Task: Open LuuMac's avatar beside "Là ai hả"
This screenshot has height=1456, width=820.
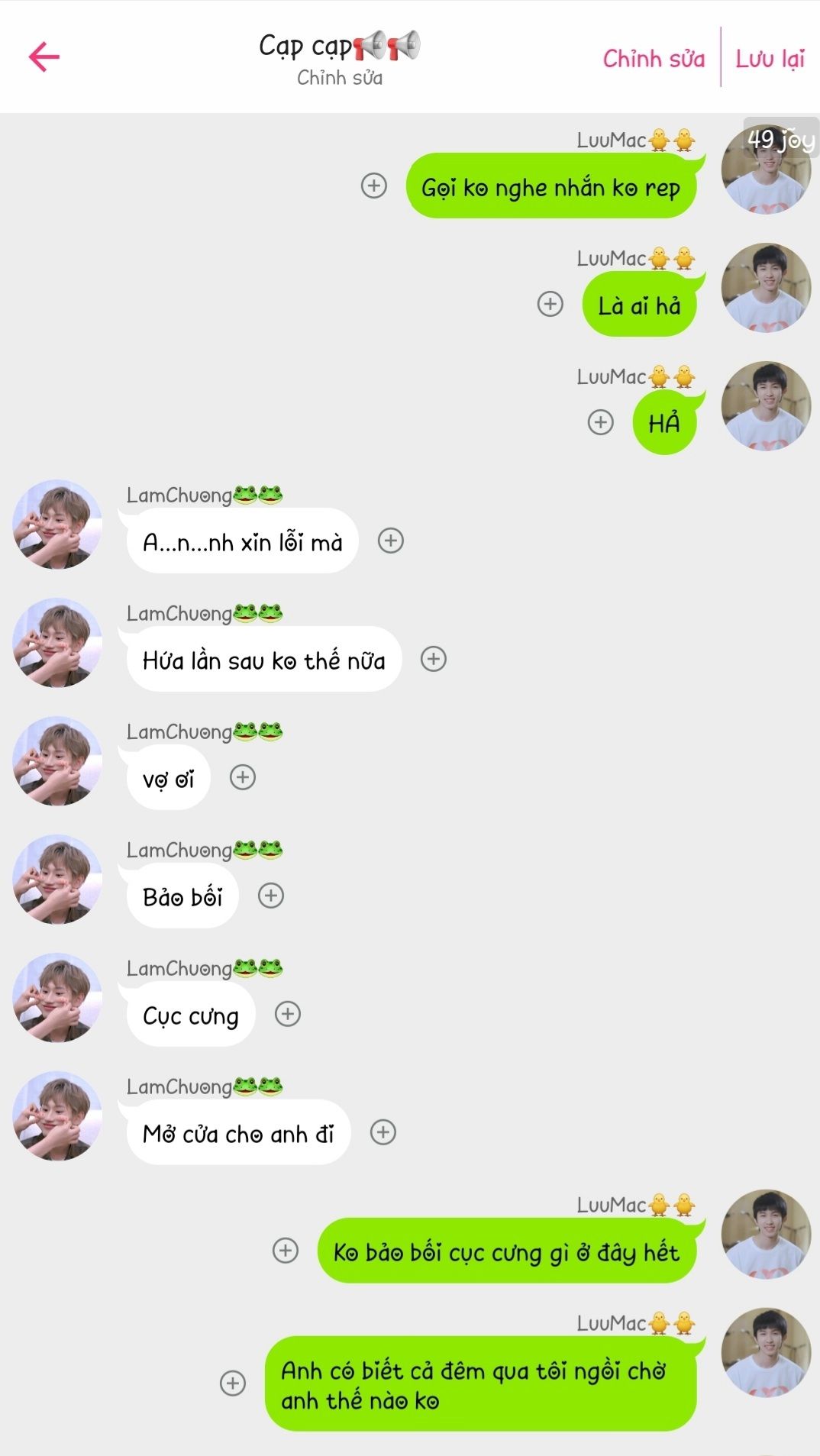Action: (766, 288)
